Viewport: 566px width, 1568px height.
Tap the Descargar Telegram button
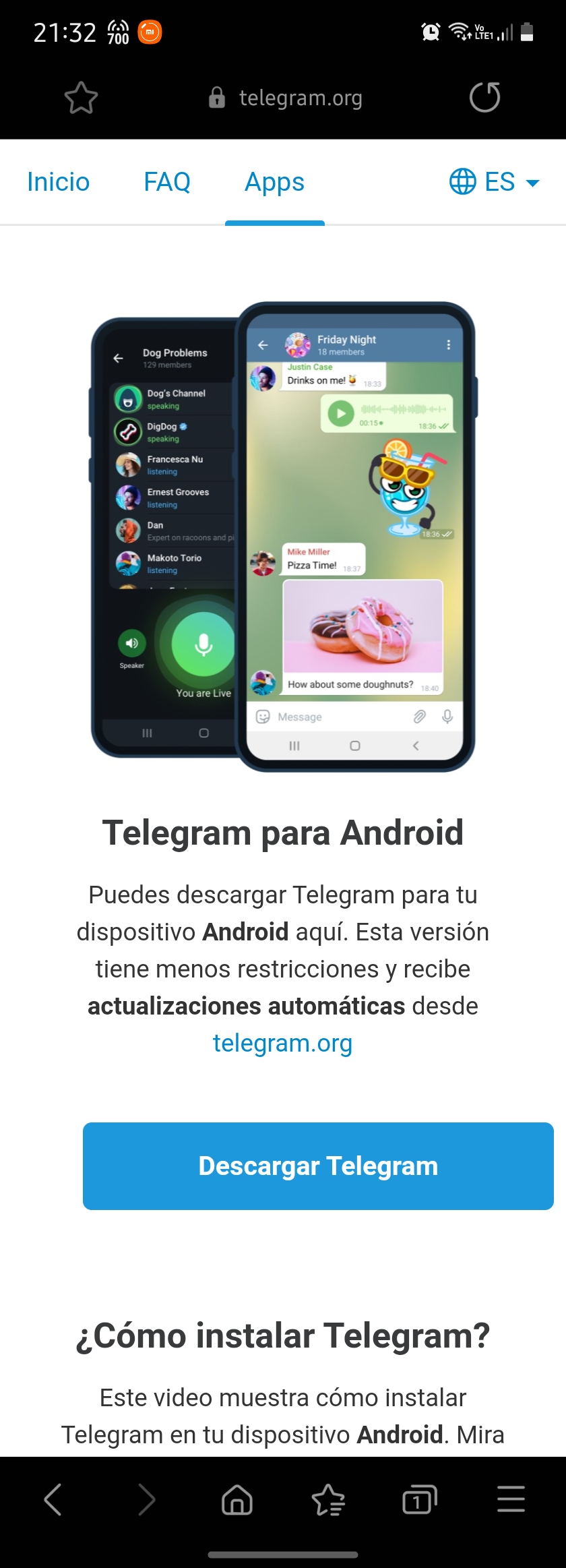318,1166
